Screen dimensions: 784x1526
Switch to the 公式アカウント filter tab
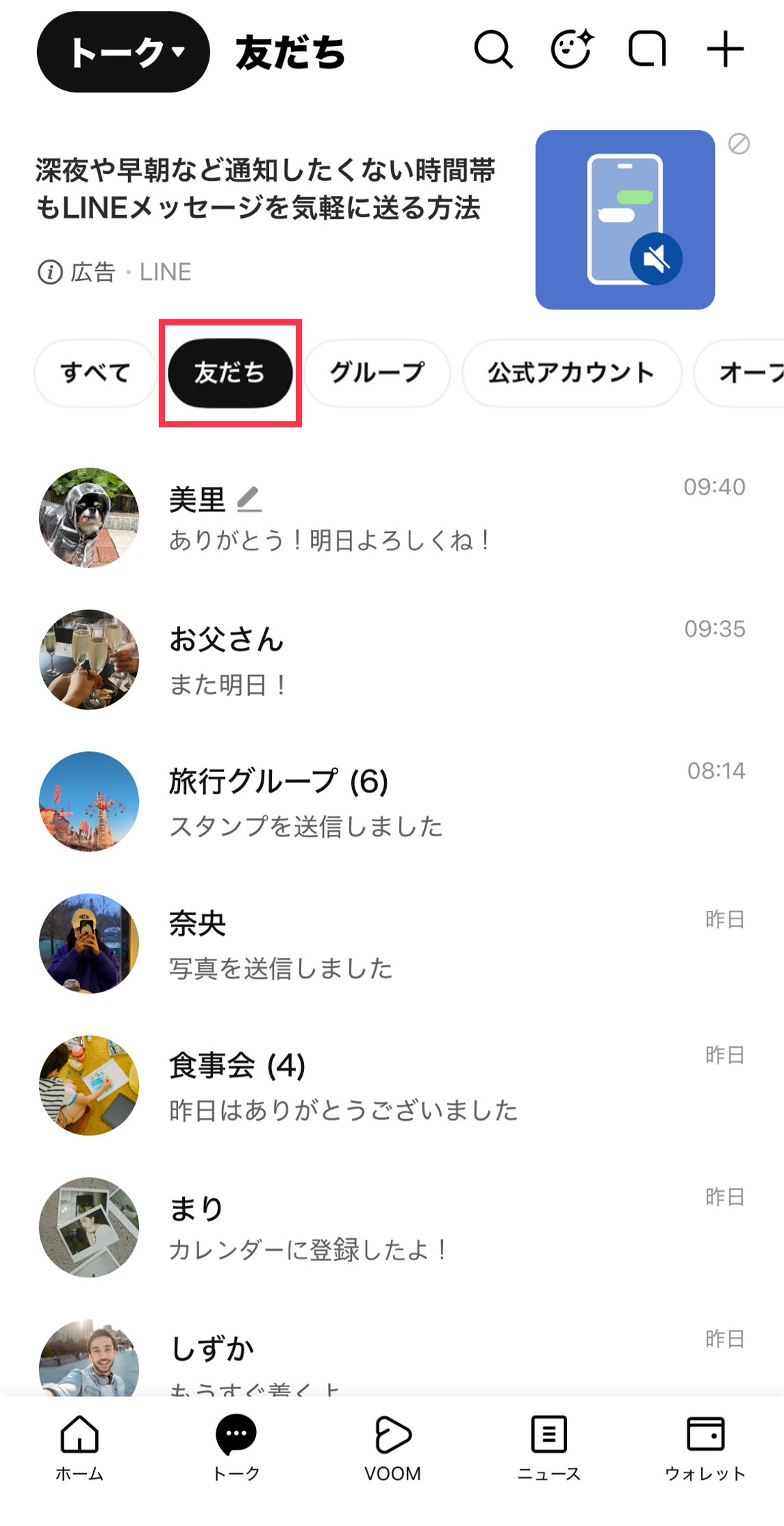[572, 373]
